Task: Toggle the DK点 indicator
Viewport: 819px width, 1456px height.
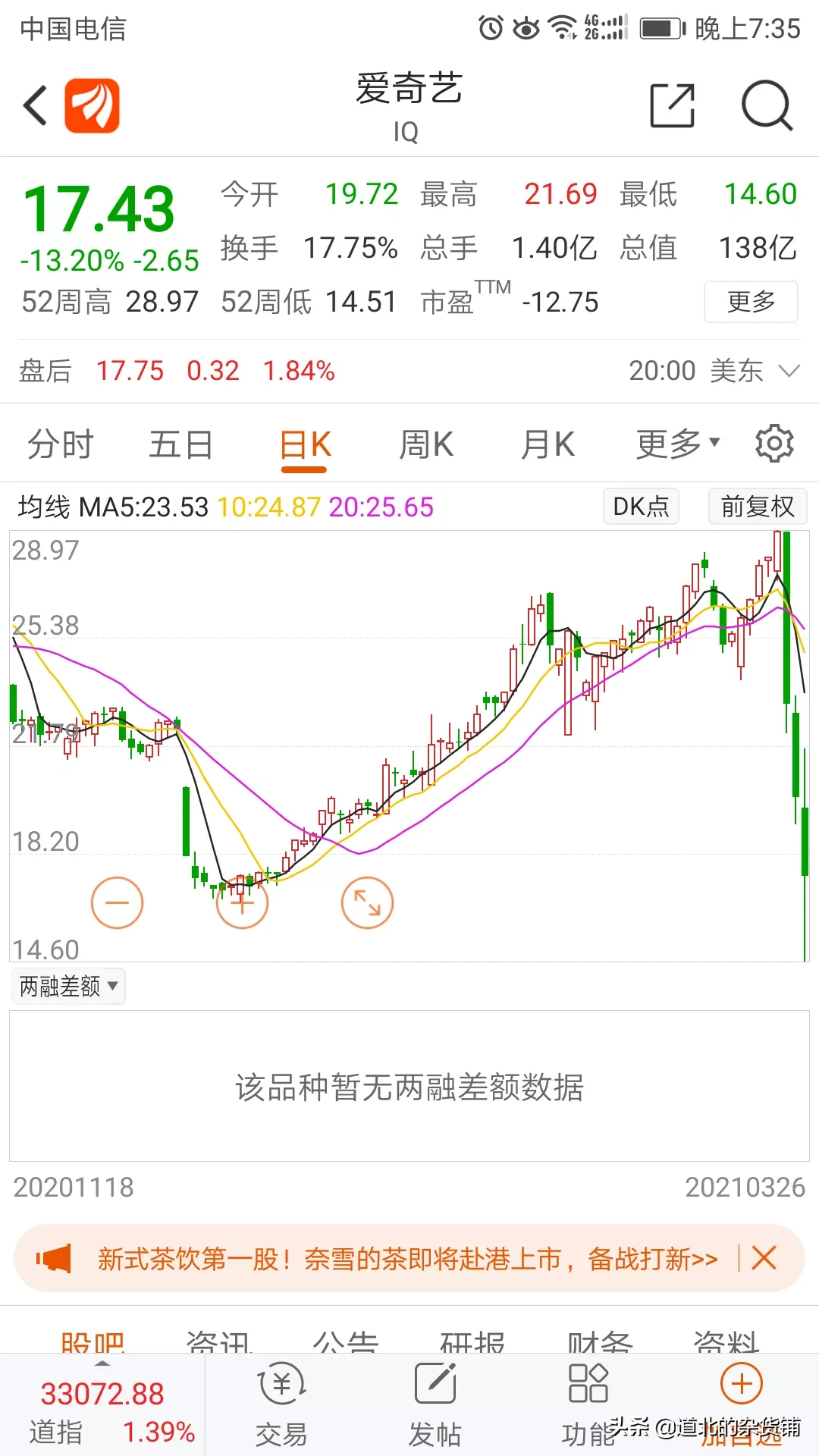Action: click(x=641, y=506)
